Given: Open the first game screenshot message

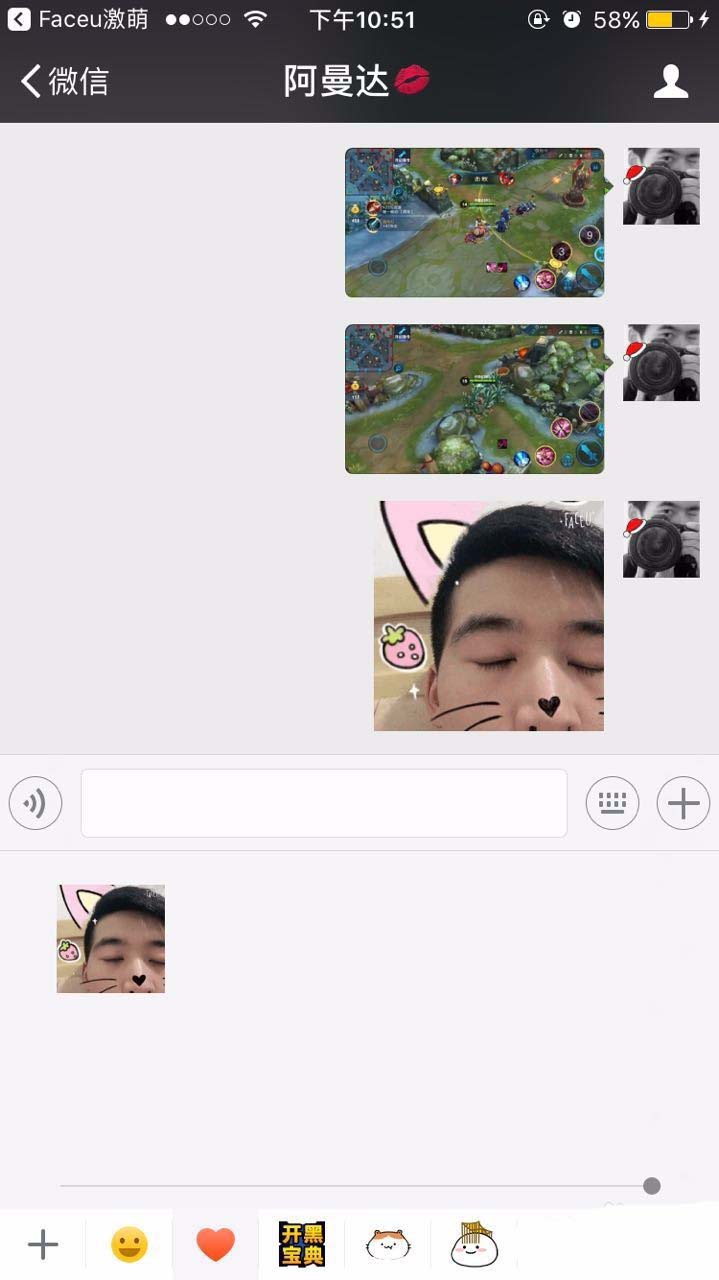Looking at the screenshot, I should pos(474,222).
